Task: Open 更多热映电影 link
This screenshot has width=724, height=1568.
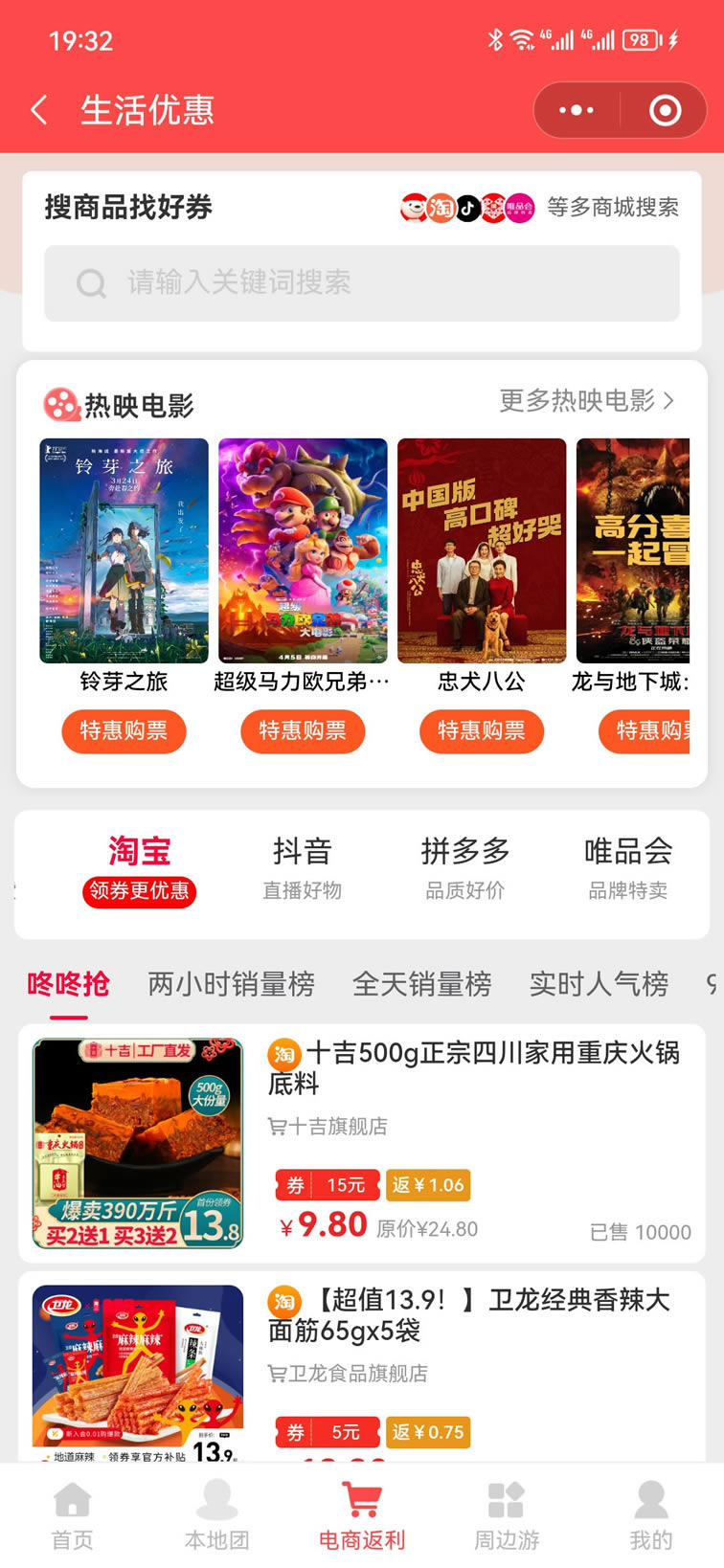Action: coord(587,400)
